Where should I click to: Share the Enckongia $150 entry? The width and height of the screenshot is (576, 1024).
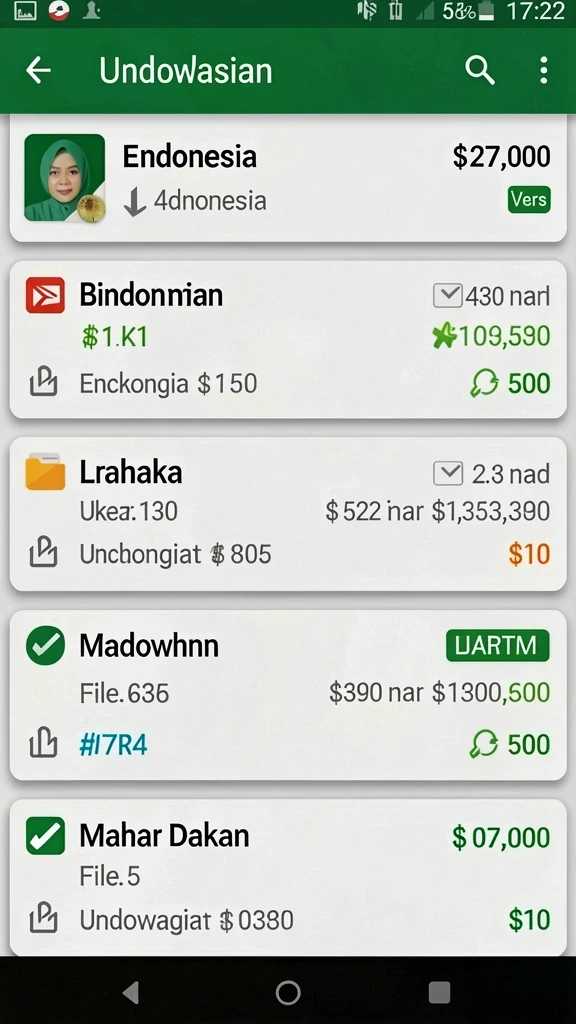pos(44,383)
